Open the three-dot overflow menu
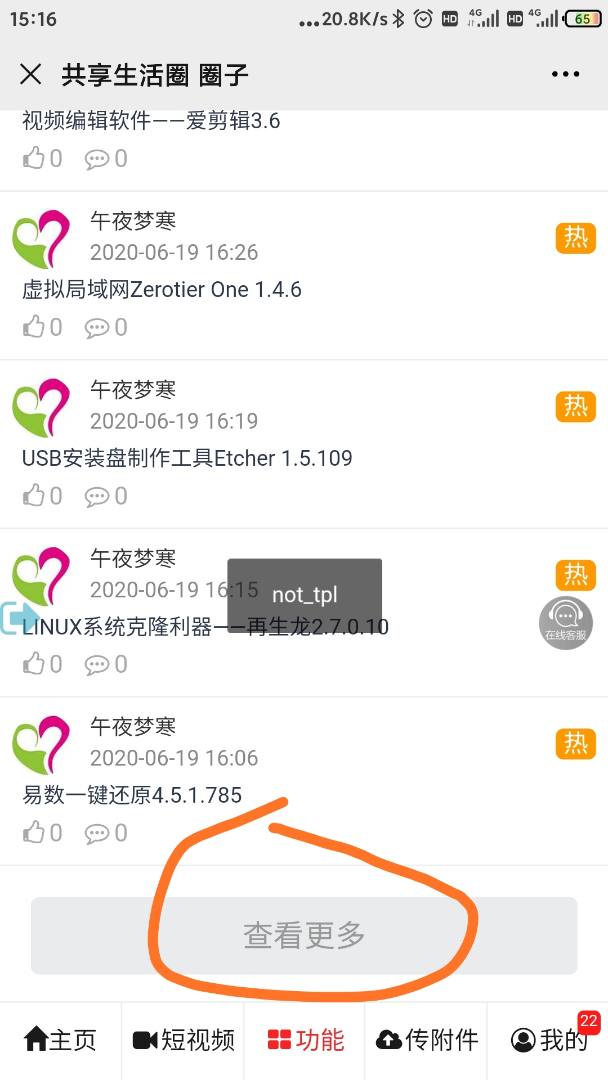Viewport: 608px width, 1080px height. click(x=565, y=75)
